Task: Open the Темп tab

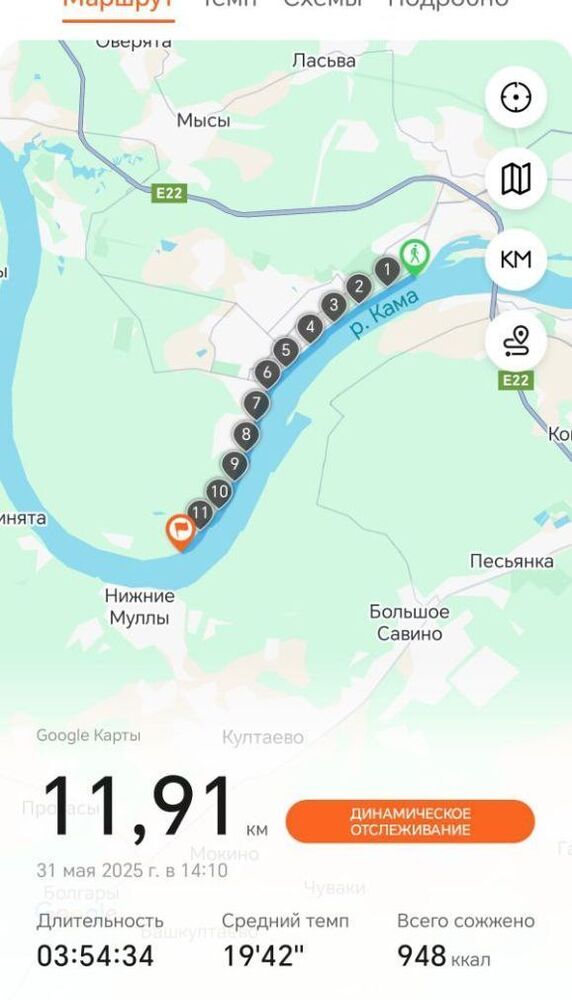Action: (228, 4)
